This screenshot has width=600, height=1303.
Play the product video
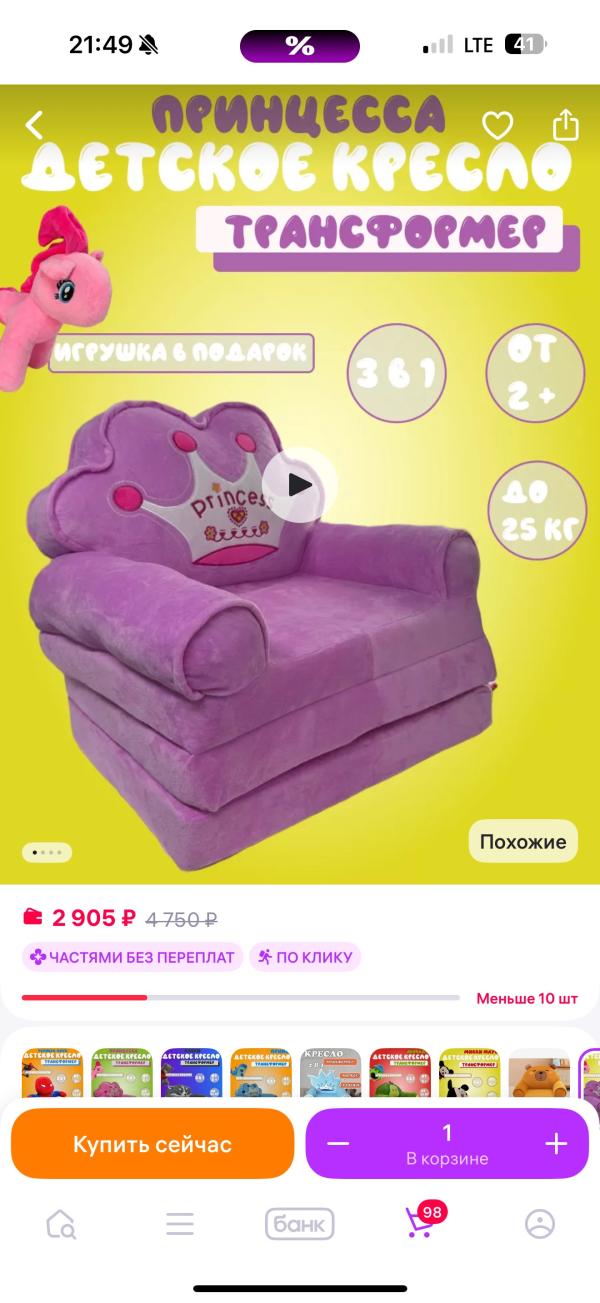coord(299,485)
